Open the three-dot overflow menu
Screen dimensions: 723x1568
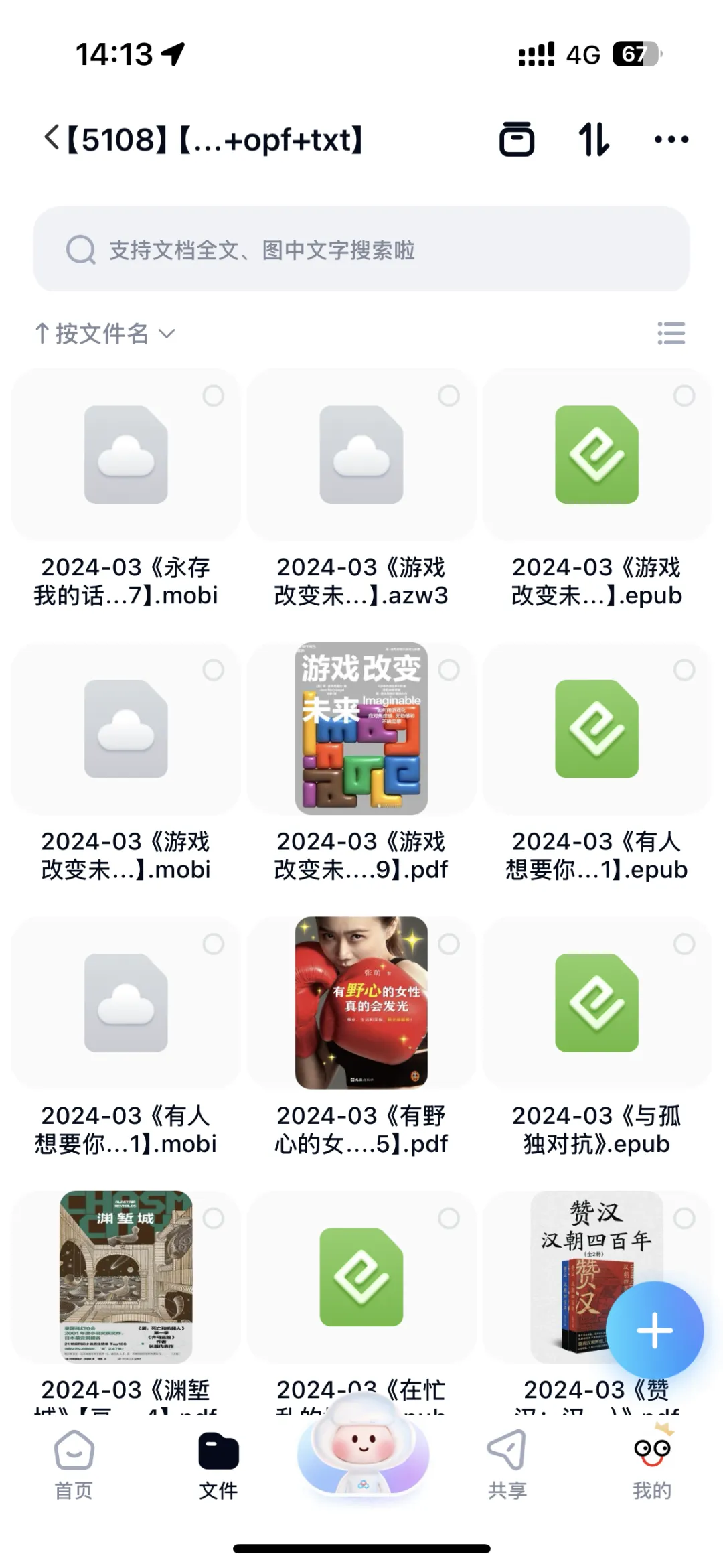tap(671, 139)
